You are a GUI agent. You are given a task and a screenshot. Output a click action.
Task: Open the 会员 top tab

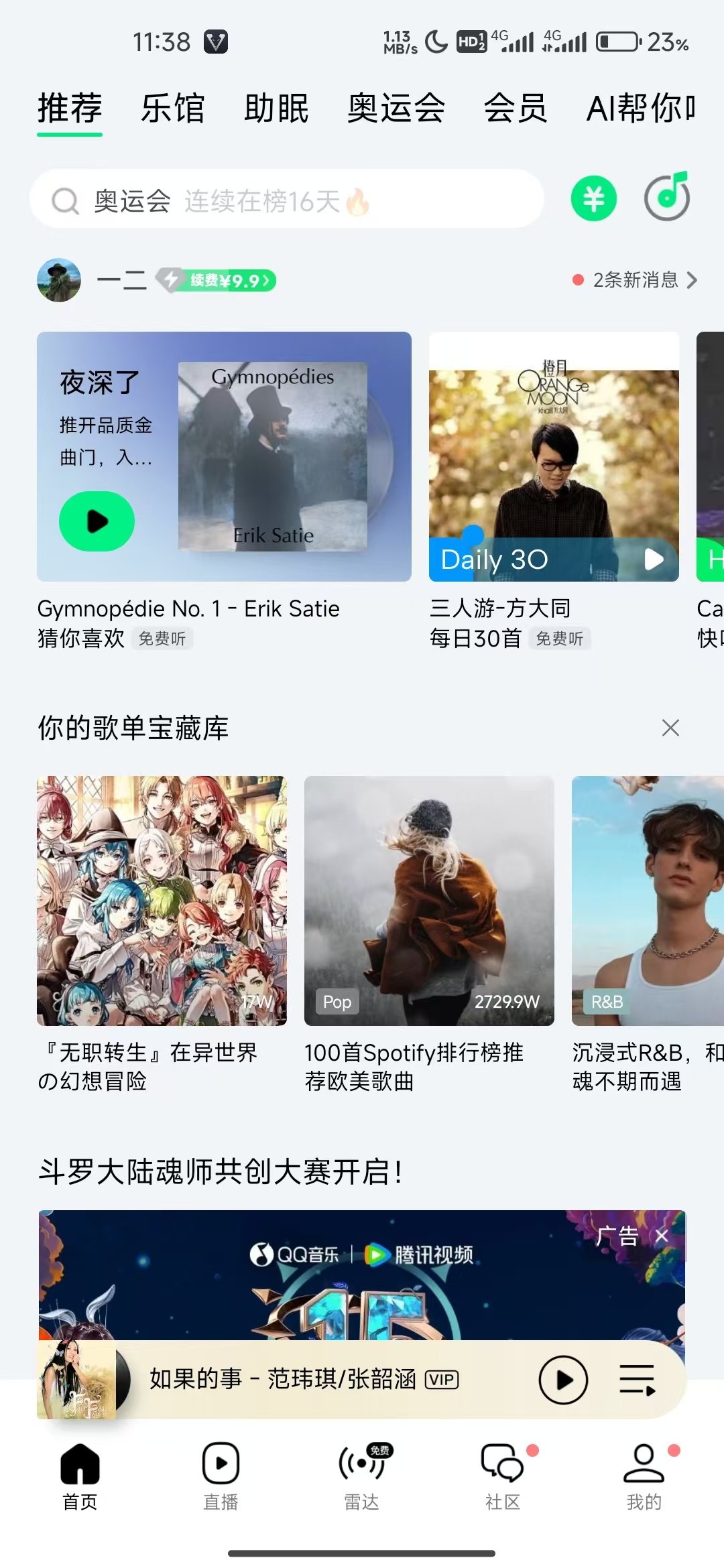click(515, 109)
